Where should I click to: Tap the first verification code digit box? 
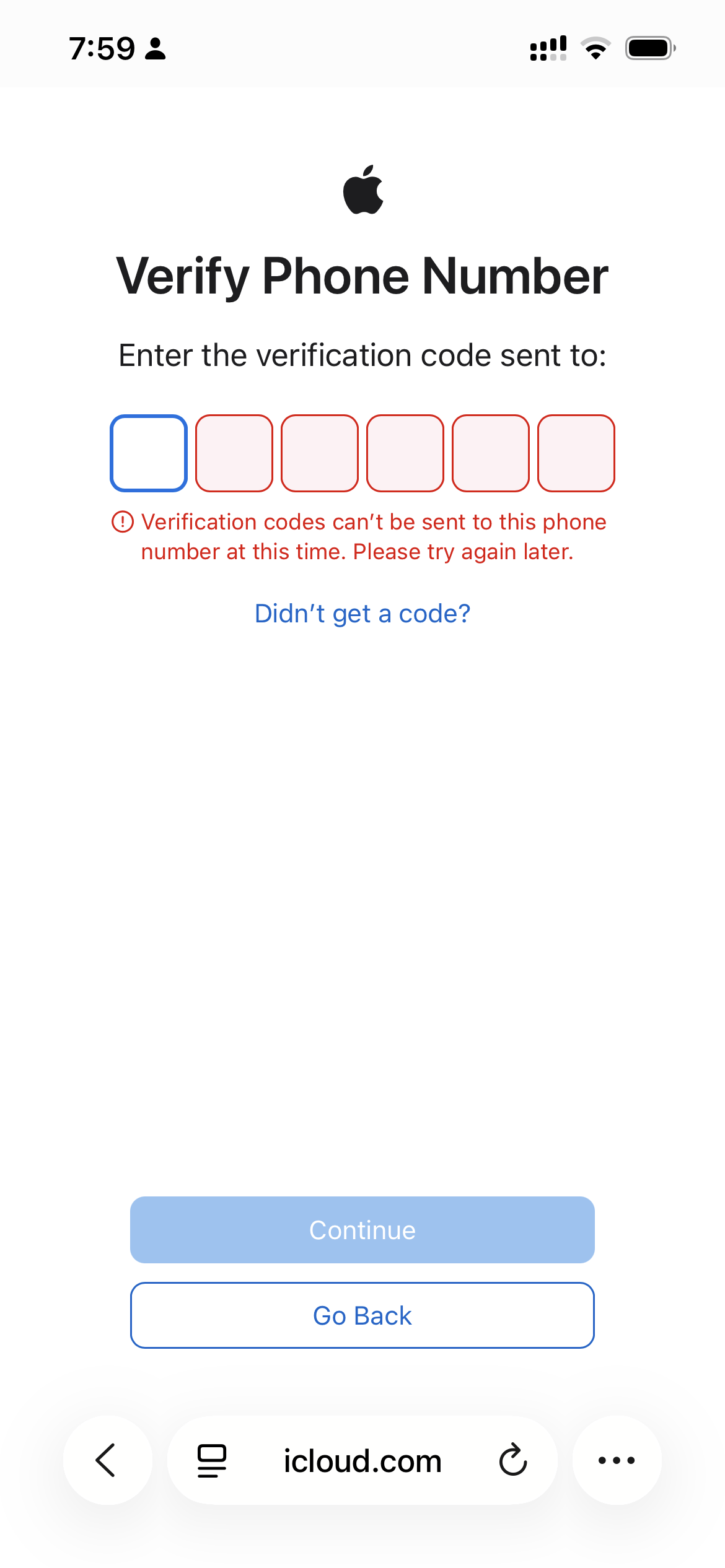[x=149, y=453]
